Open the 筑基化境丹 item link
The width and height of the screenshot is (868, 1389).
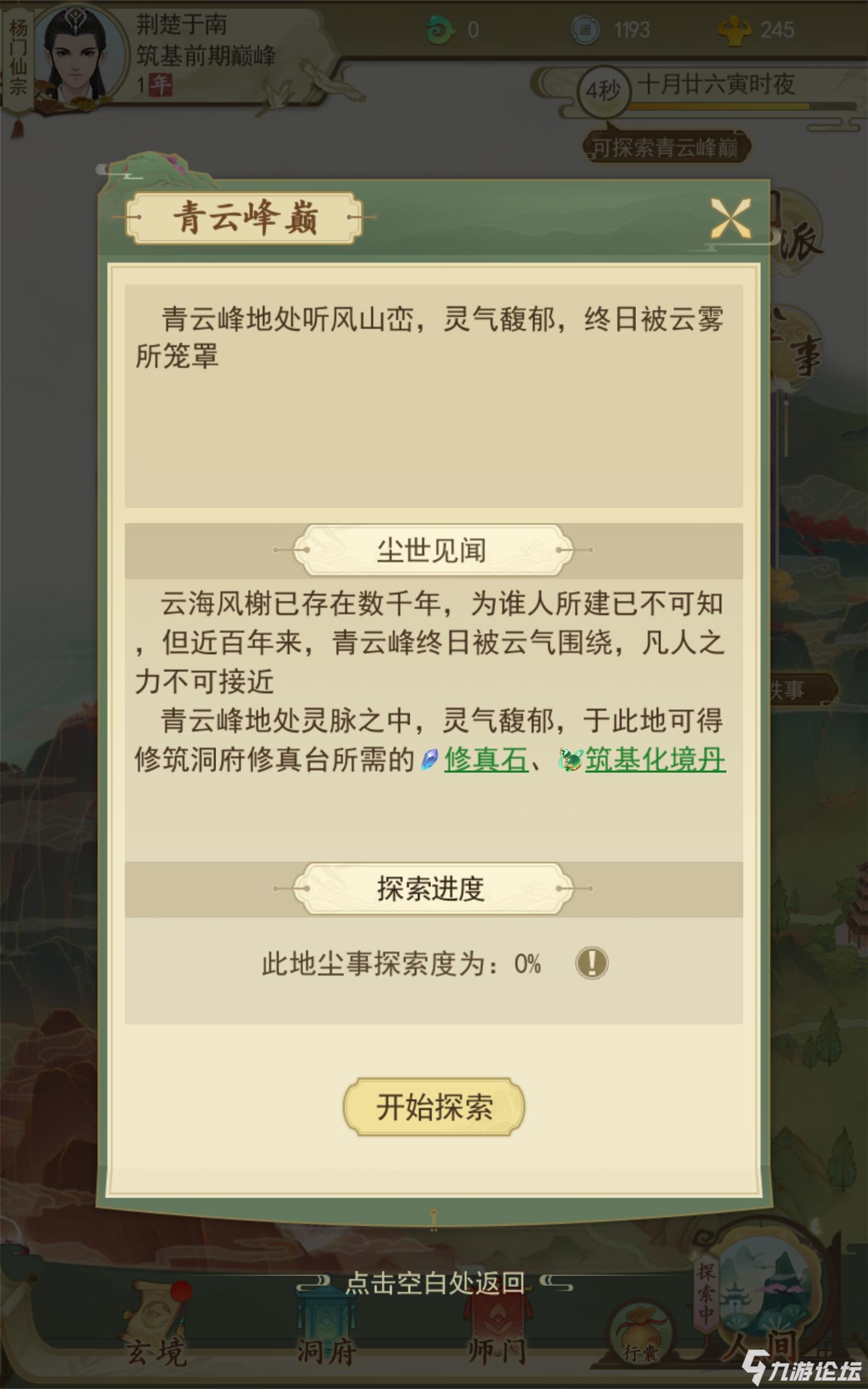[x=655, y=760]
